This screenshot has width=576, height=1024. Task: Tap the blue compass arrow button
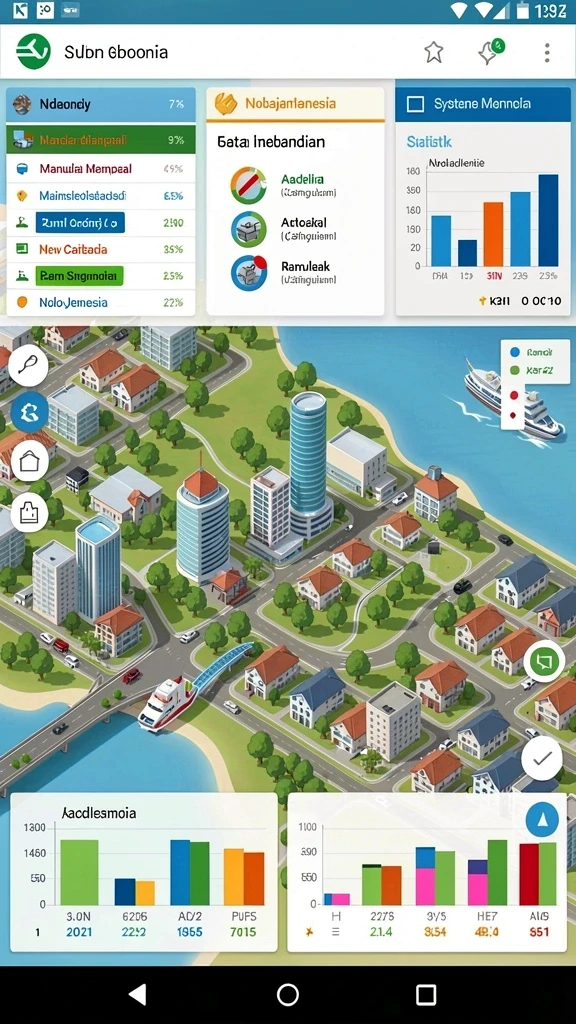pyautogui.click(x=542, y=820)
